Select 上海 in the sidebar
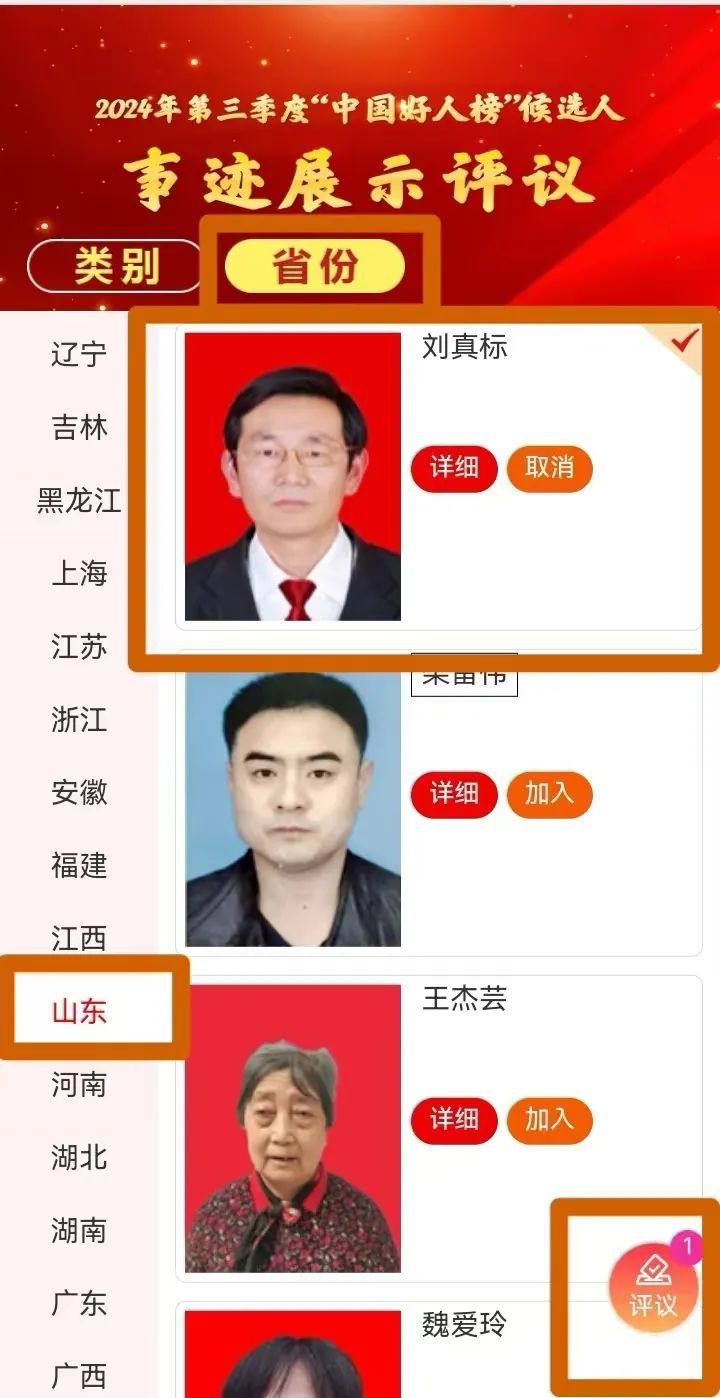The height and width of the screenshot is (1398, 720). coord(79,574)
